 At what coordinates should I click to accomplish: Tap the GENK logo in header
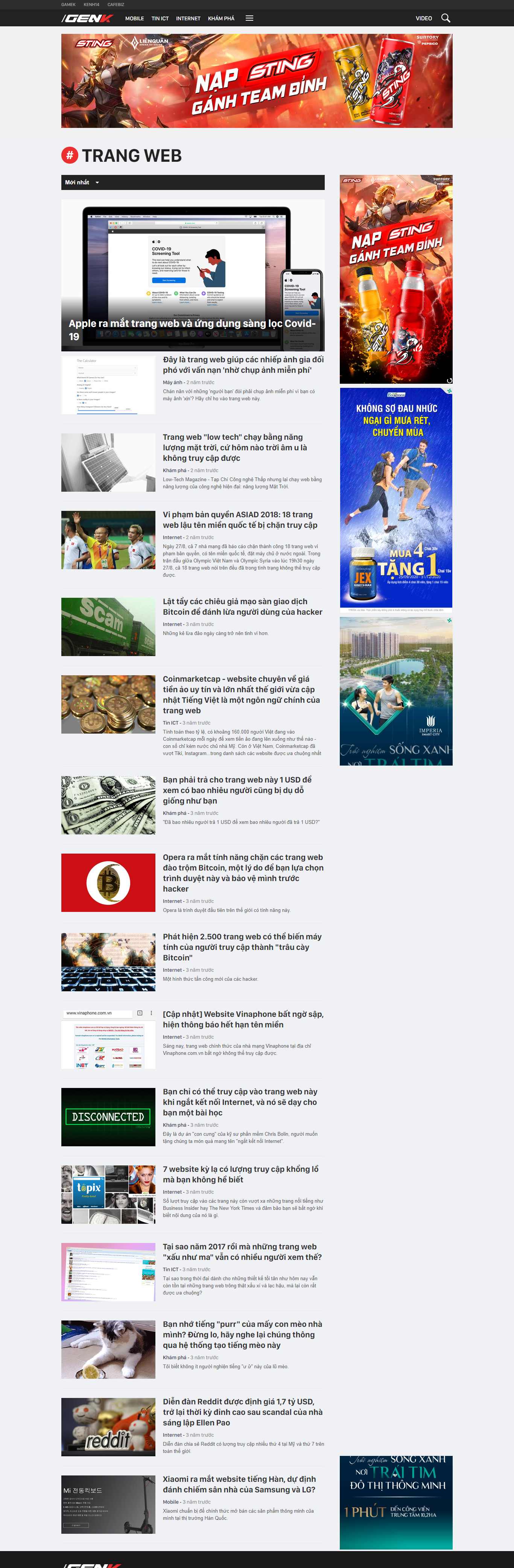[x=88, y=18]
